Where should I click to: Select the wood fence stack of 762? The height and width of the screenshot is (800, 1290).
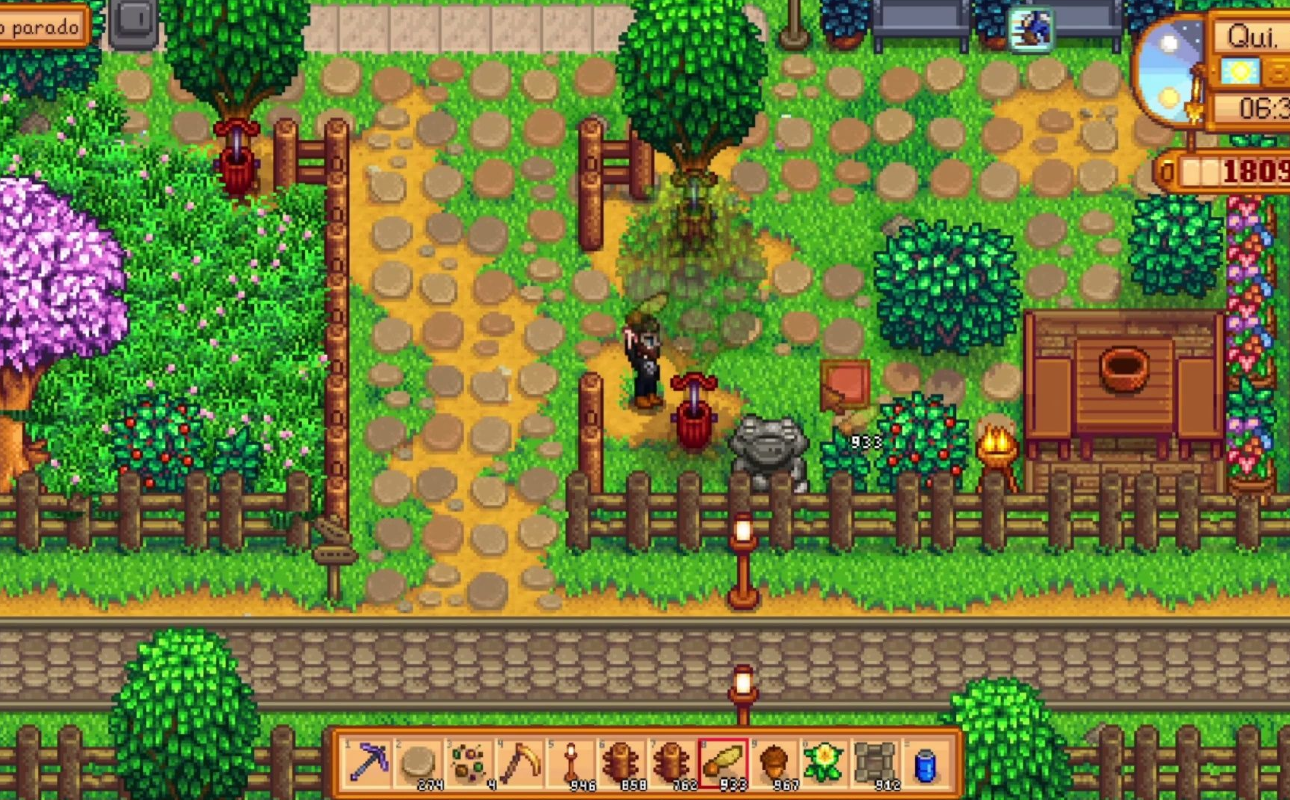pyautogui.click(x=671, y=764)
